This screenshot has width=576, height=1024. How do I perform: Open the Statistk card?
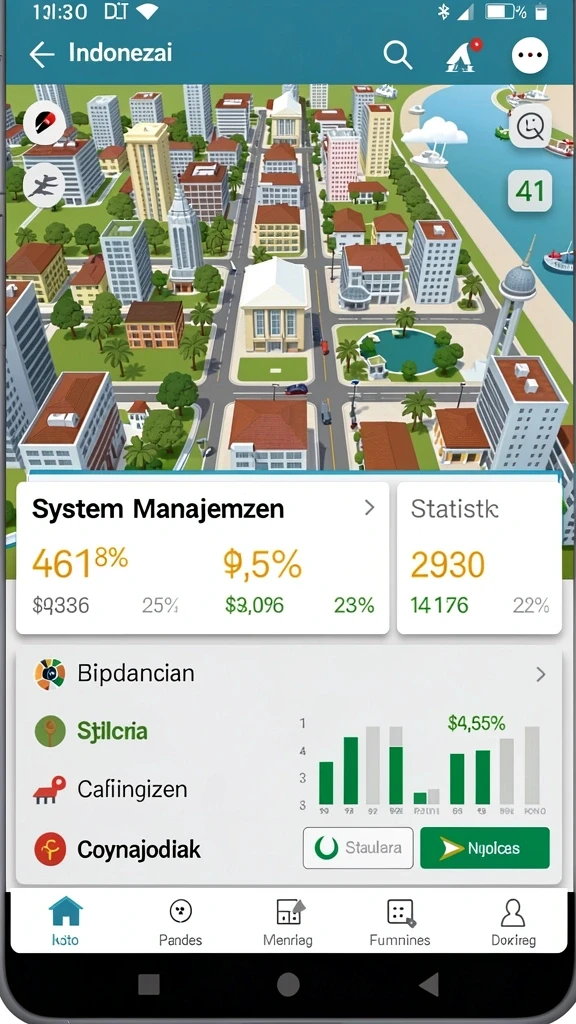tap(479, 558)
